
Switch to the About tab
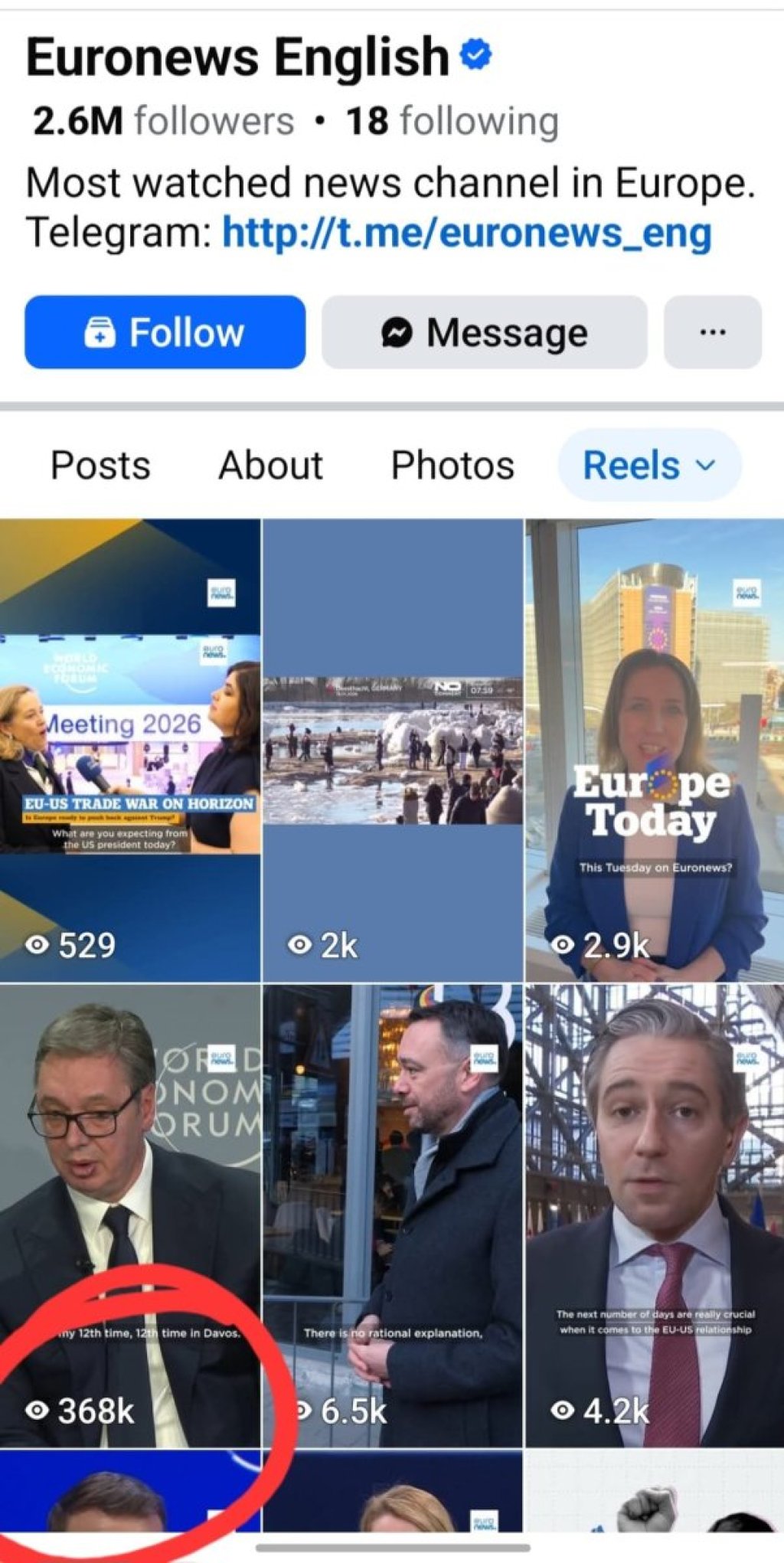270,465
